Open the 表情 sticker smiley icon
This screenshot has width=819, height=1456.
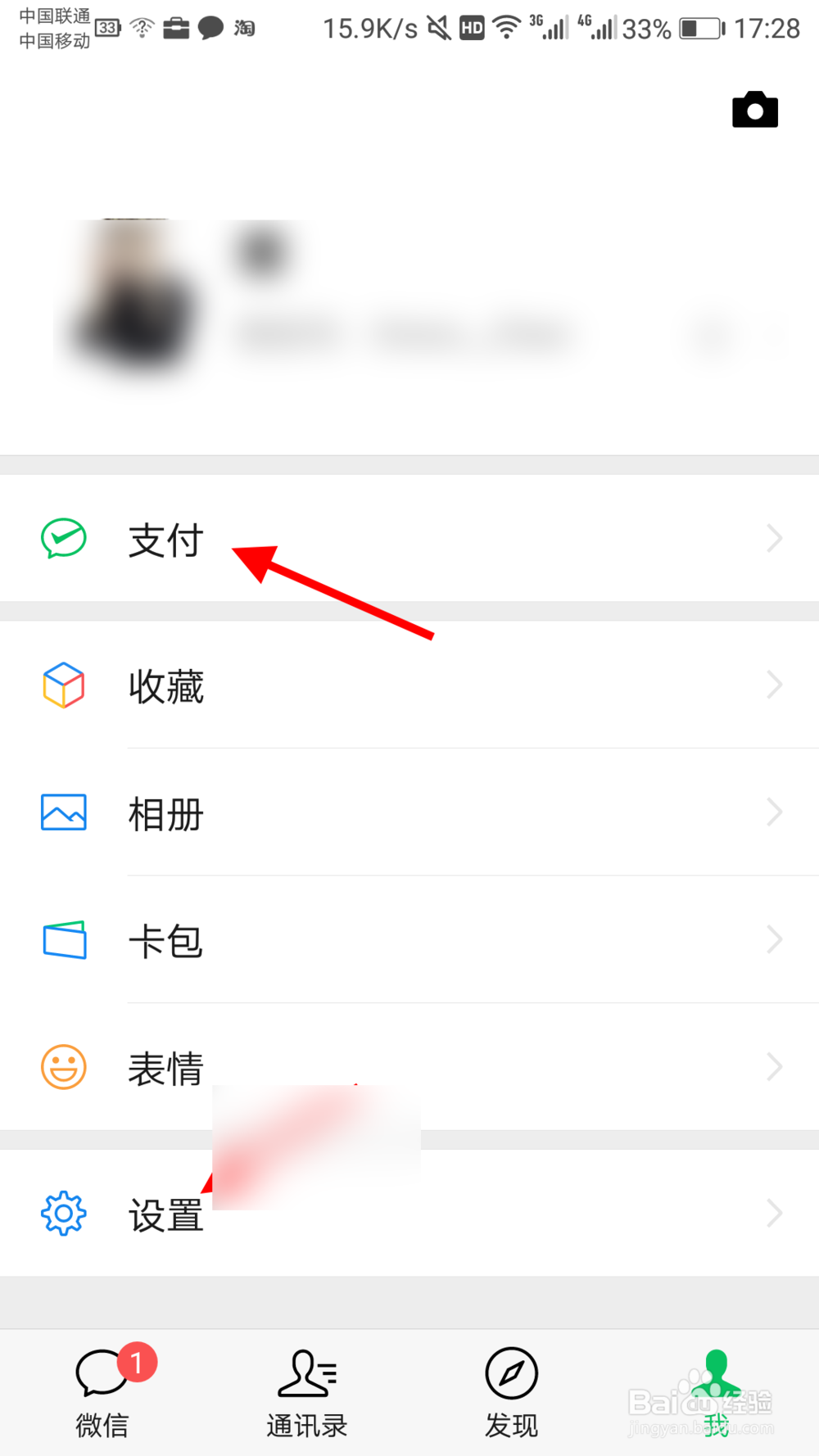click(x=63, y=1067)
